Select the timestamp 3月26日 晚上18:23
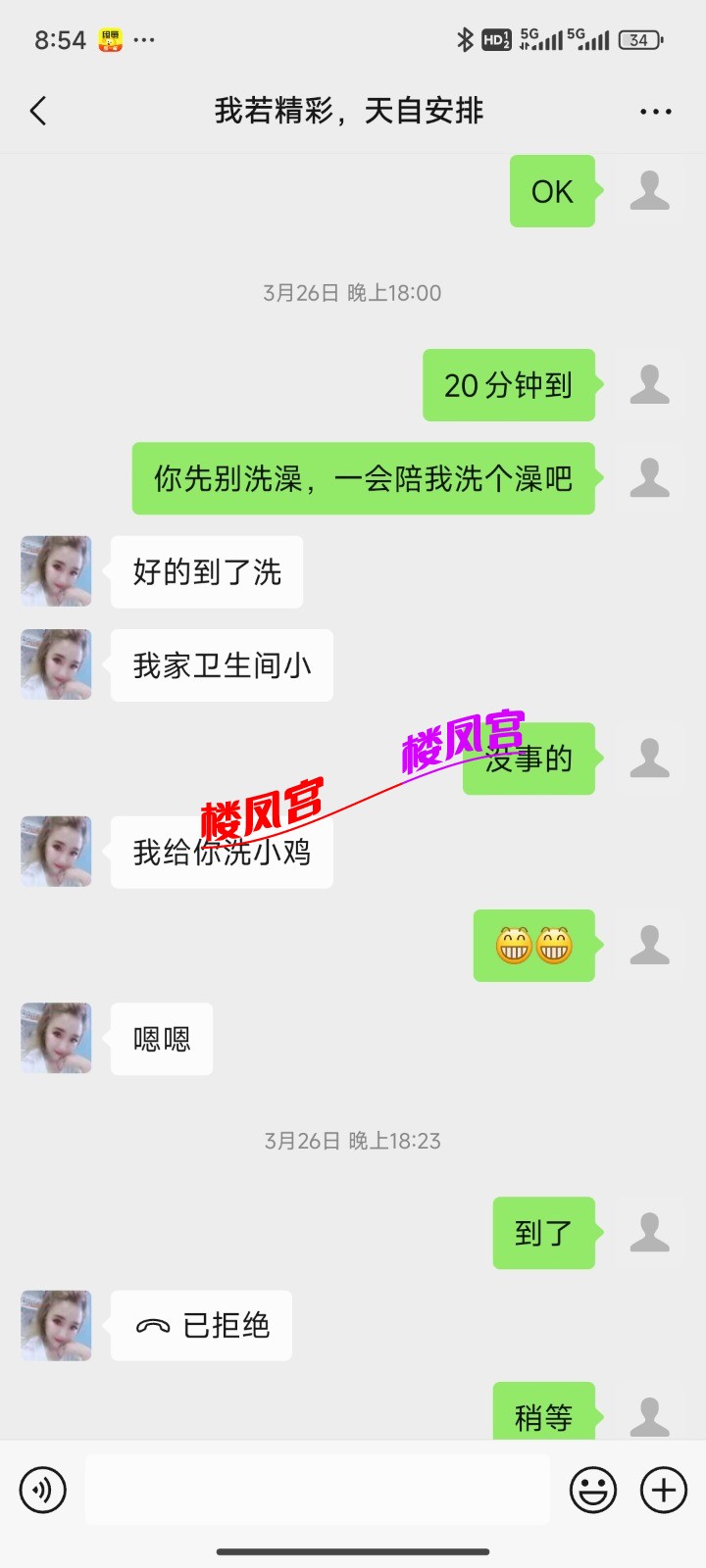Screen dimensions: 706x1568 point(353,1140)
